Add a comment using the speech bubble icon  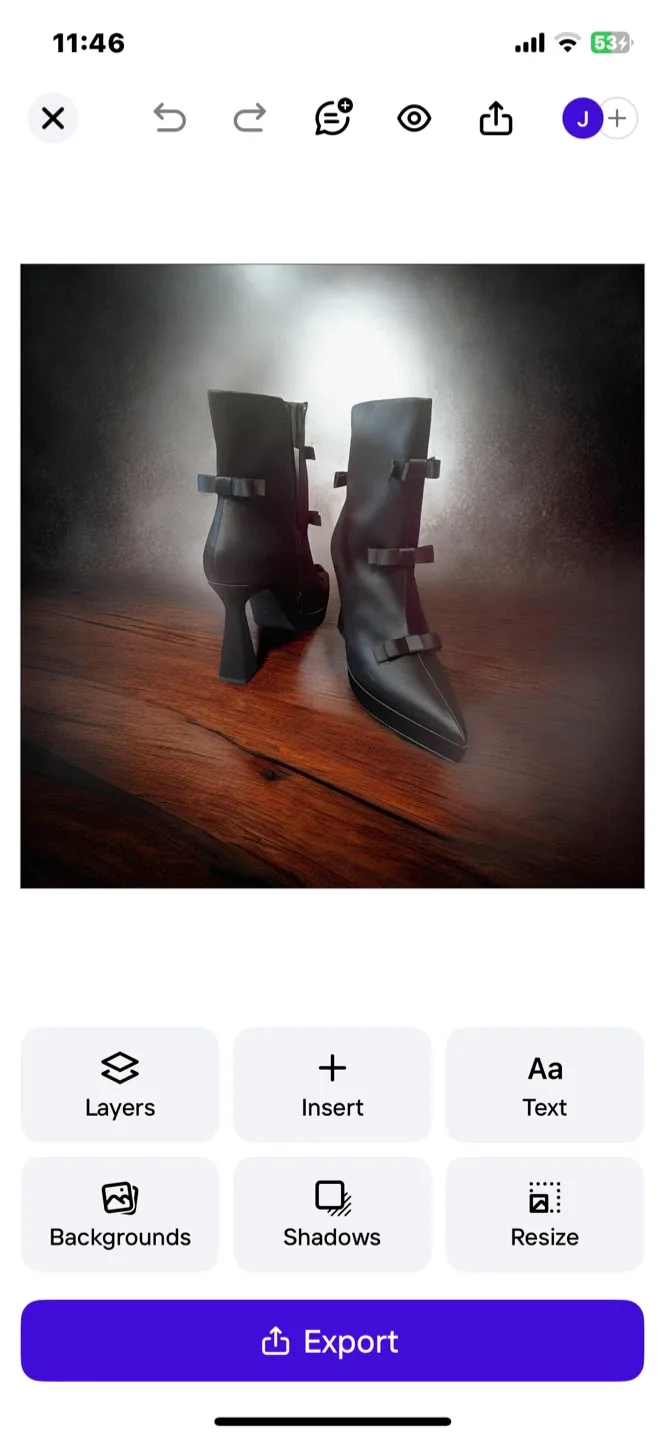click(333, 118)
